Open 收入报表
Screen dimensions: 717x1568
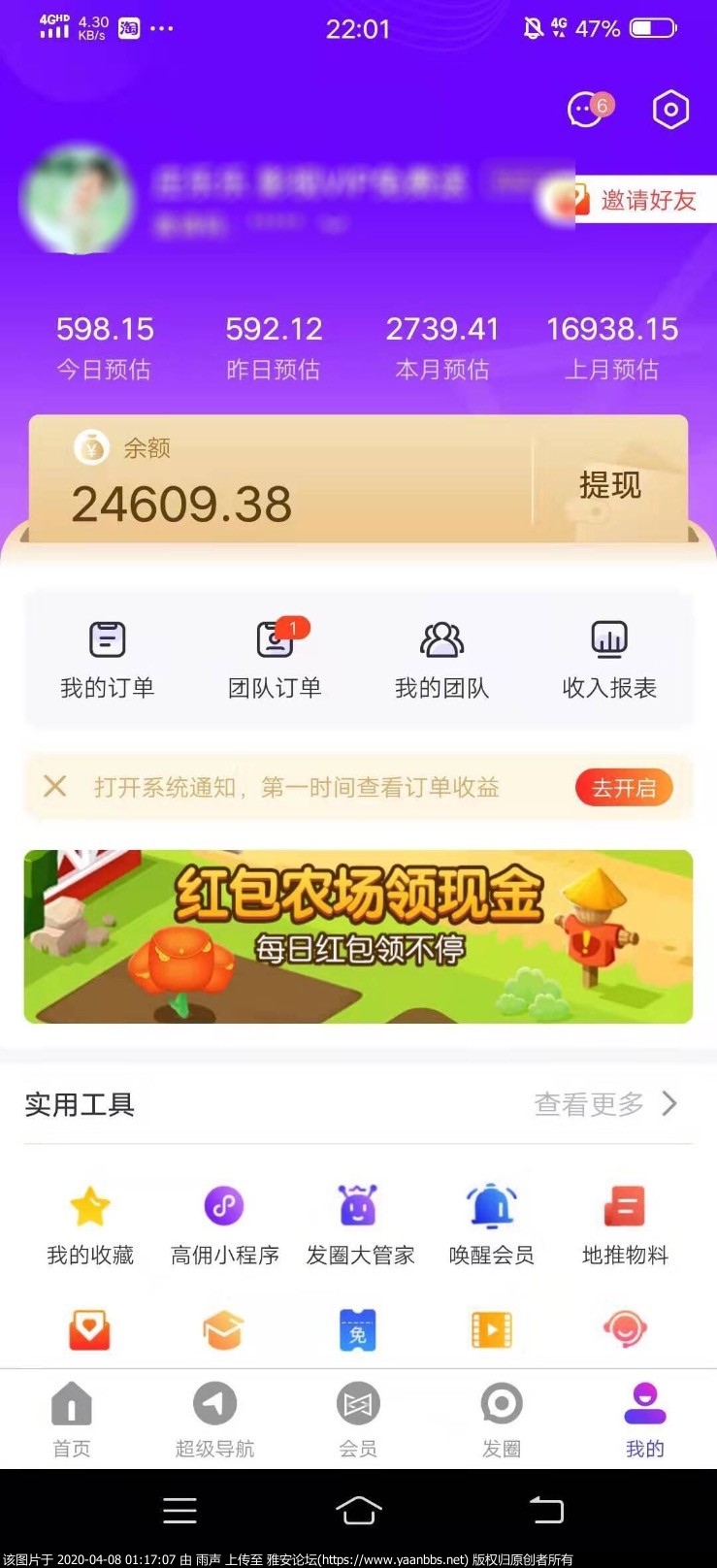609,660
